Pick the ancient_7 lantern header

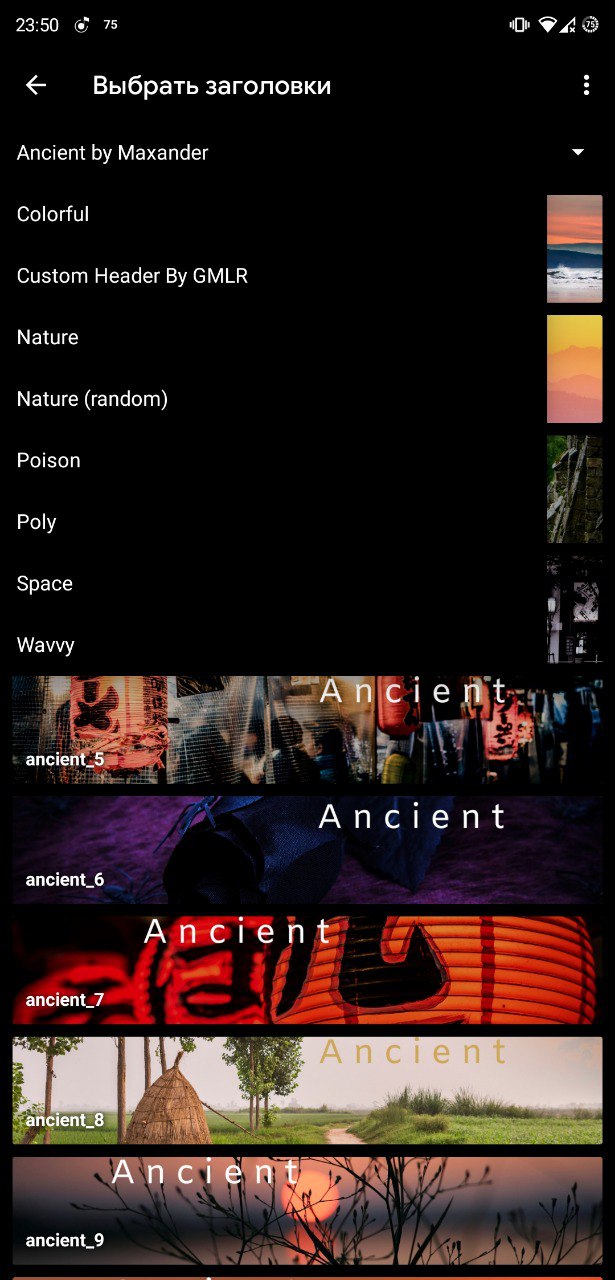(x=307, y=970)
